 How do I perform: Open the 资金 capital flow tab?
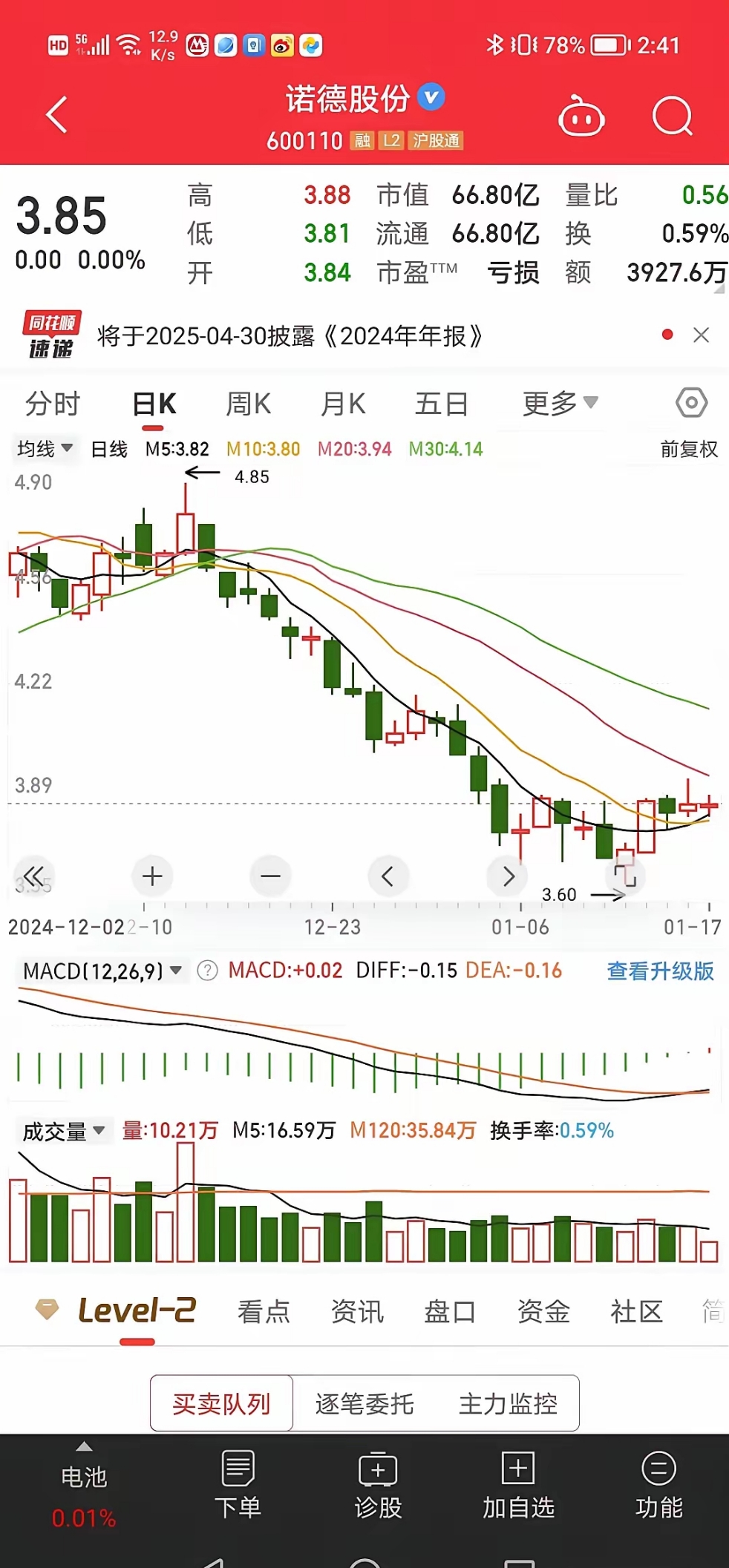click(543, 1311)
